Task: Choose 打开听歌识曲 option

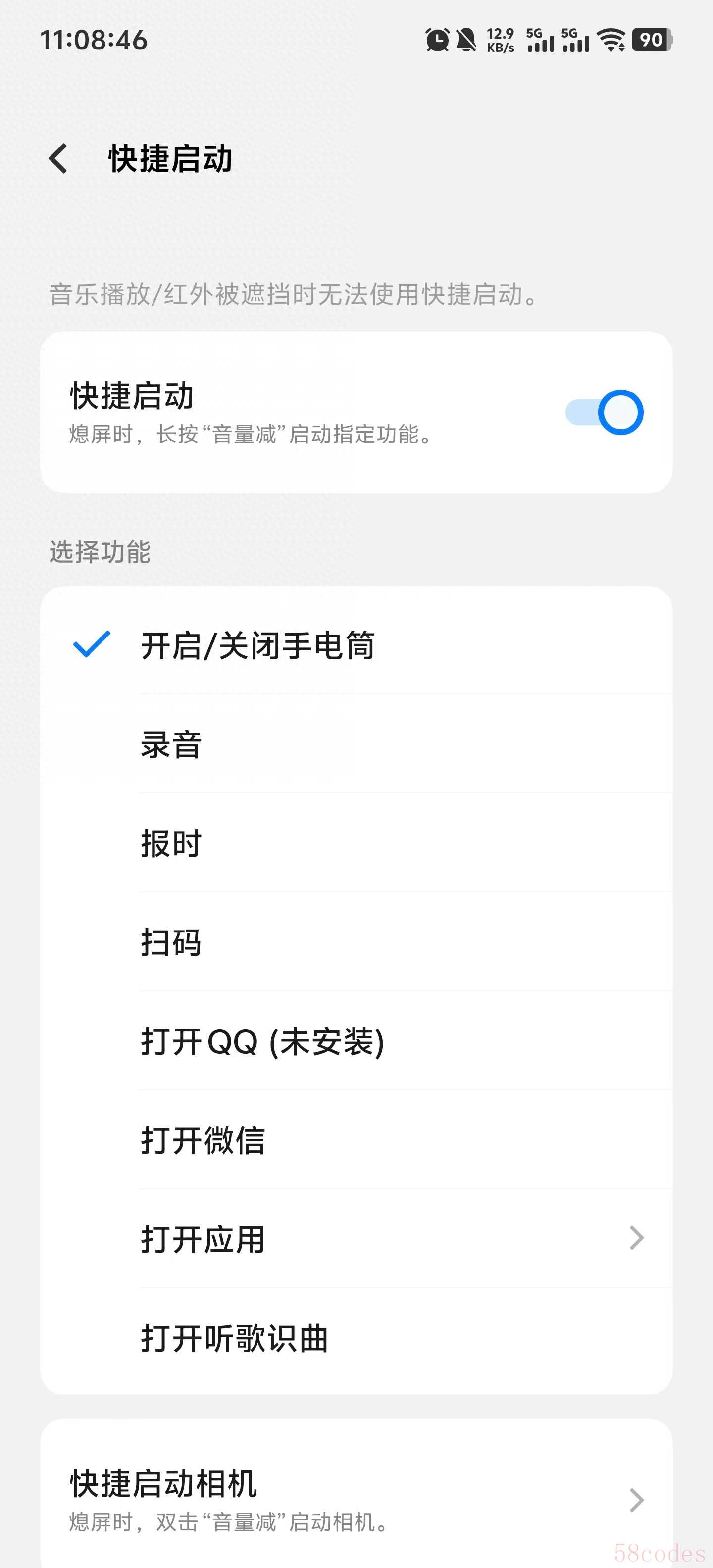Action: pos(356,1338)
